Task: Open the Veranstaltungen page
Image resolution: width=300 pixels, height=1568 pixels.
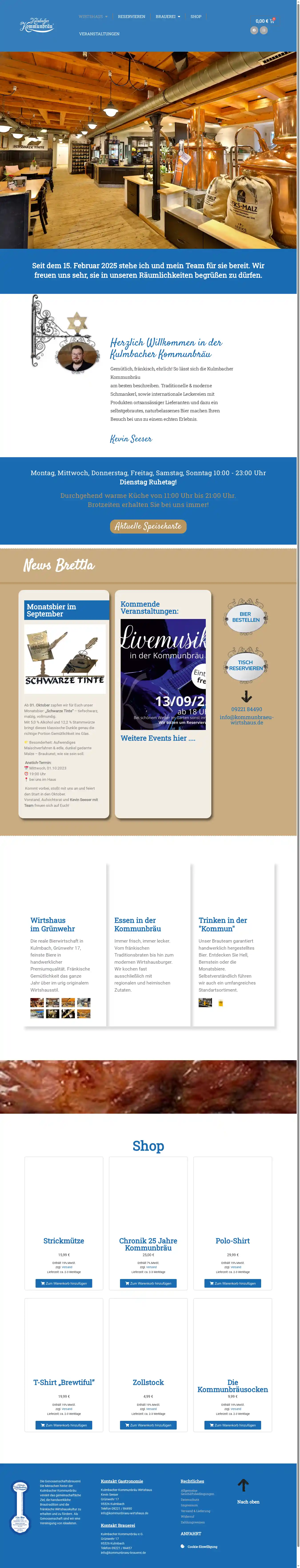Action: click(x=99, y=34)
